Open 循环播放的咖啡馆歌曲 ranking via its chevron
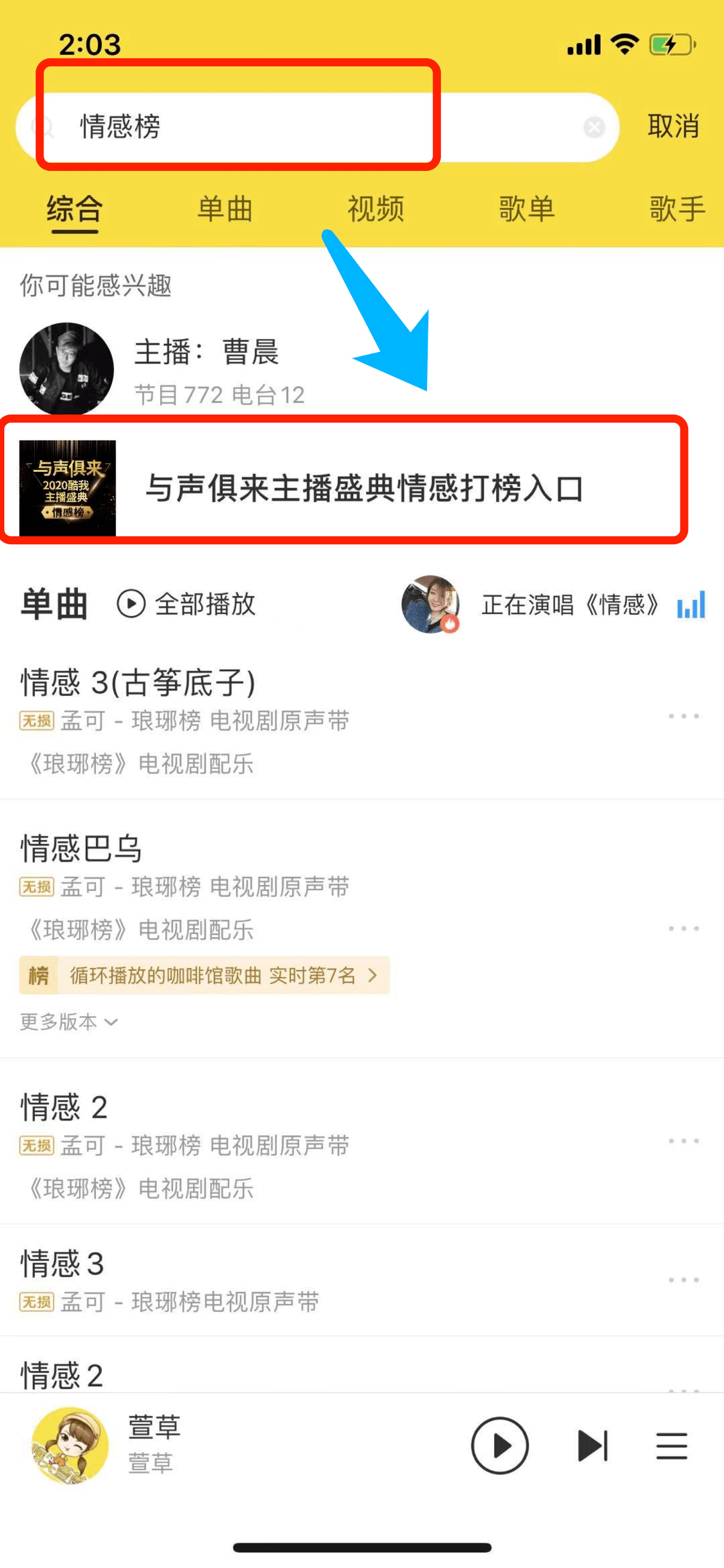The width and height of the screenshot is (724, 1568). (373, 975)
